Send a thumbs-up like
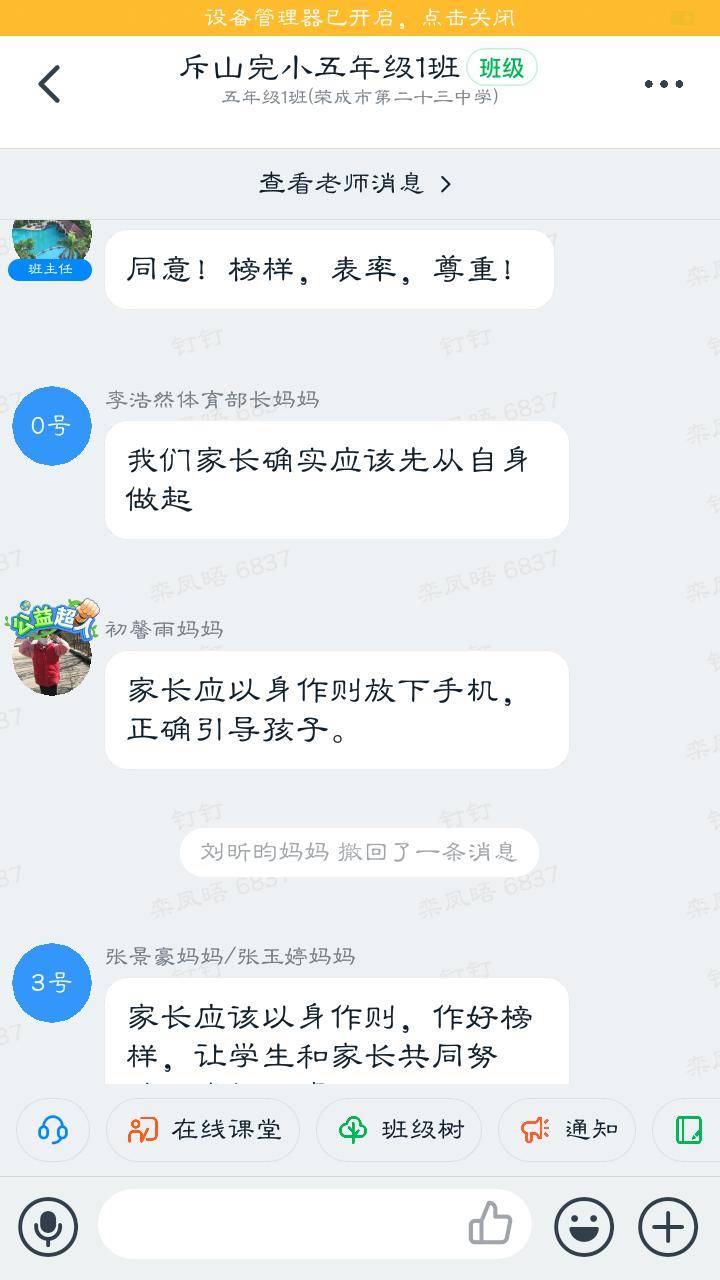This screenshot has width=720, height=1280. pos(490,1224)
